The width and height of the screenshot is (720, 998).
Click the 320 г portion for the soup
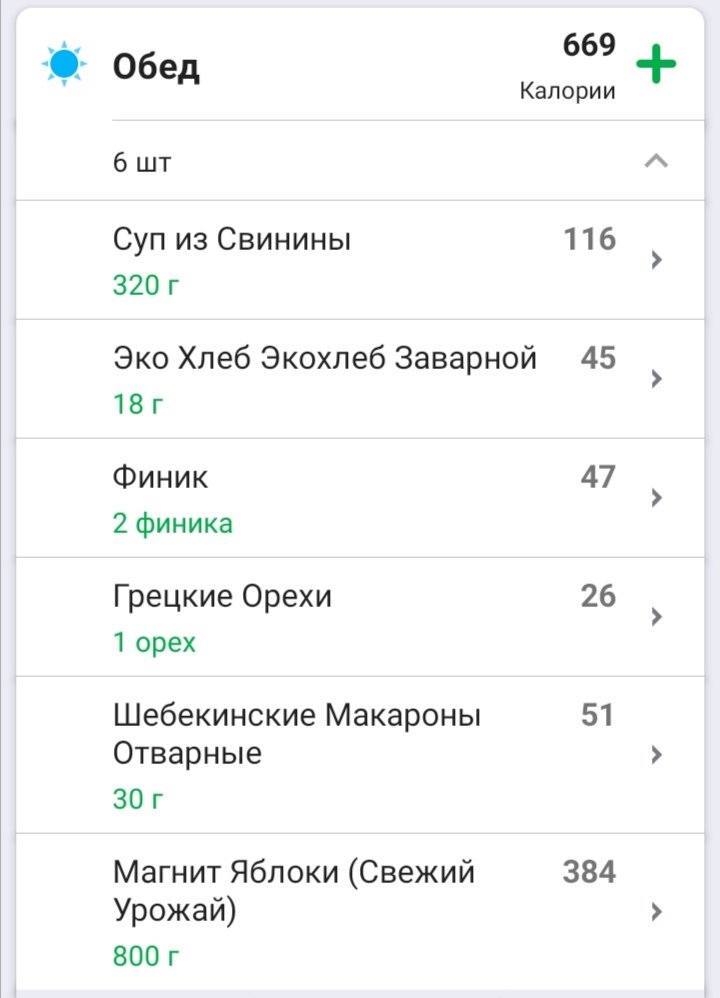click(144, 285)
